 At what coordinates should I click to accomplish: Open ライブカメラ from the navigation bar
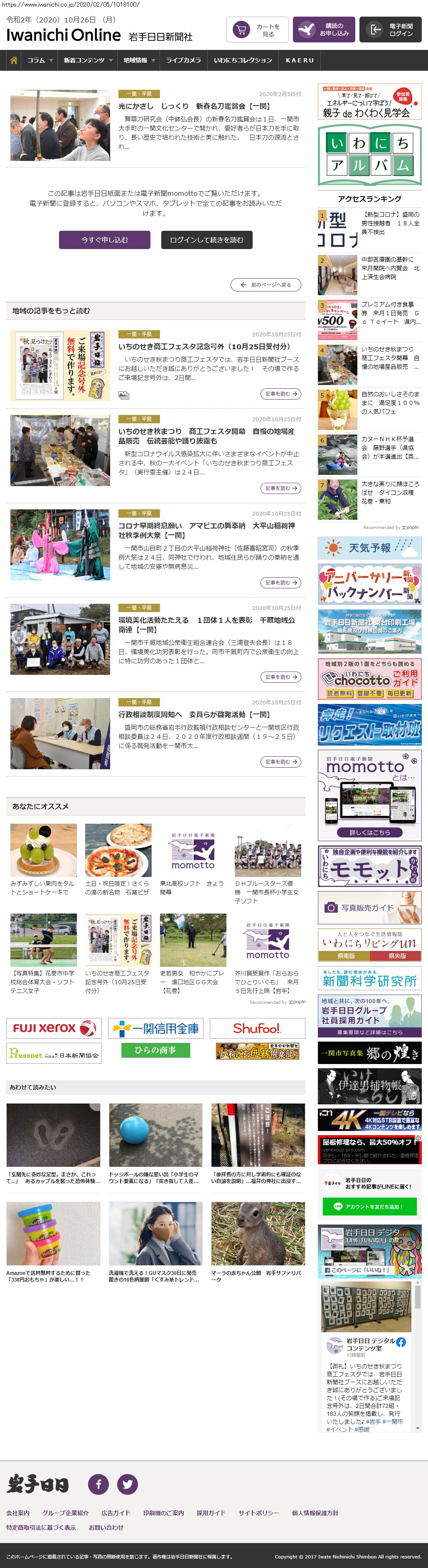coord(183,60)
